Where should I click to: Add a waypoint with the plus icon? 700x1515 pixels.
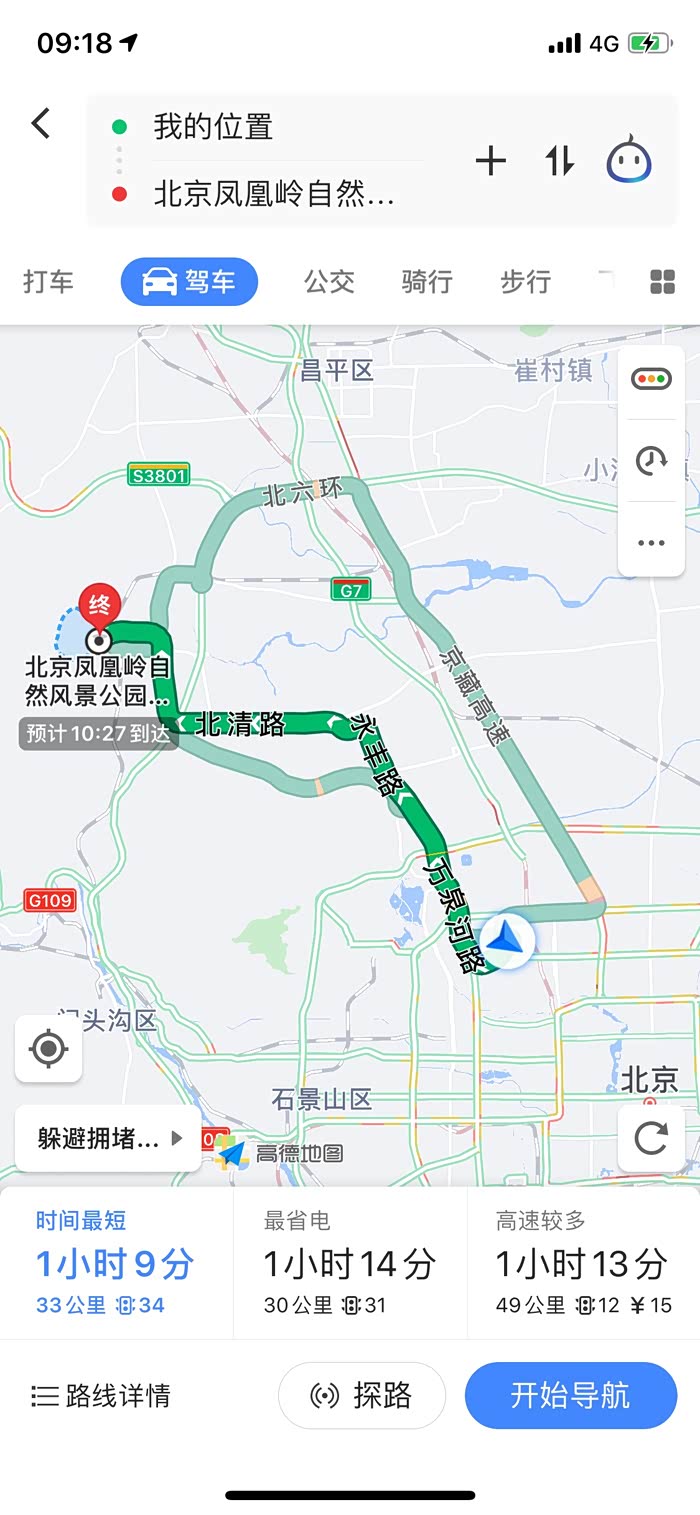pos(490,161)
